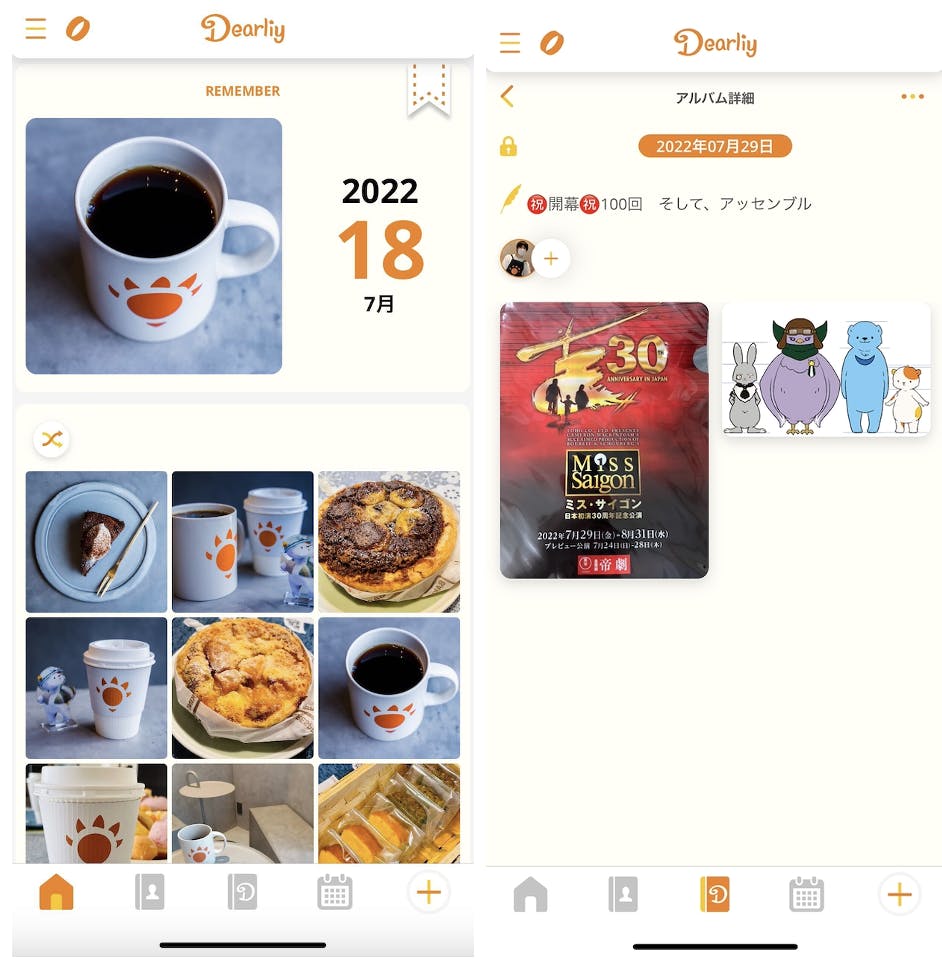Viewport: 942px width, 958px height.
Task: Open the cake slice on a plate photo
Action: tap(96, 541)
